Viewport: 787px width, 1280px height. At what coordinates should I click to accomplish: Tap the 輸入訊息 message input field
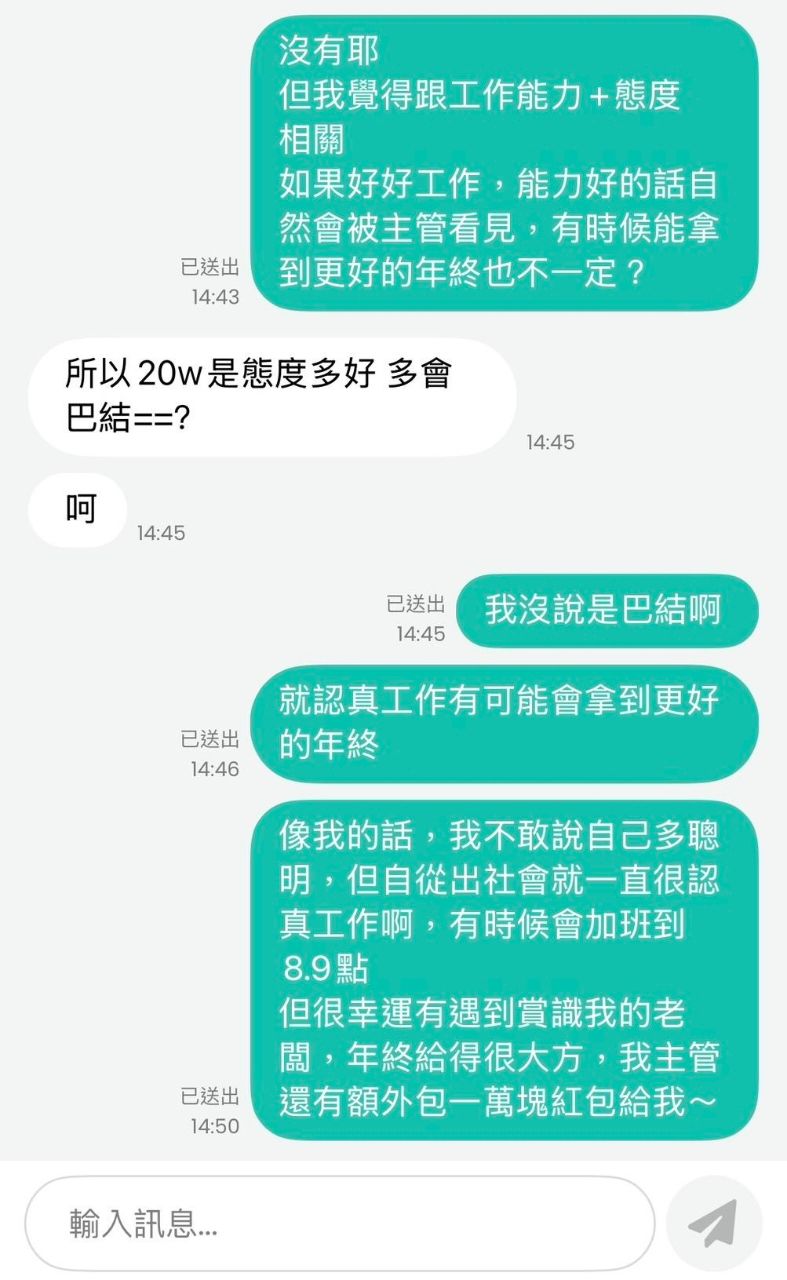[x=340, y=1223]
